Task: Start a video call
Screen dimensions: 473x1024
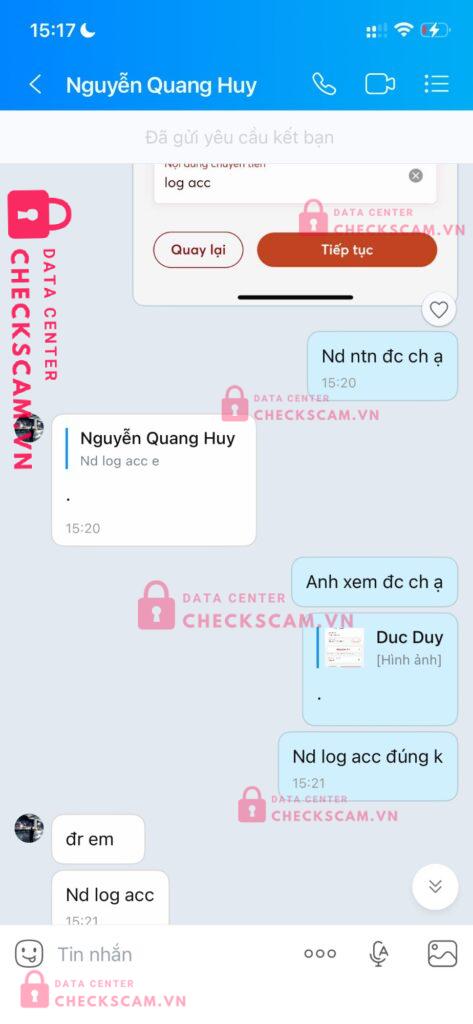Action: click(380, 84)
